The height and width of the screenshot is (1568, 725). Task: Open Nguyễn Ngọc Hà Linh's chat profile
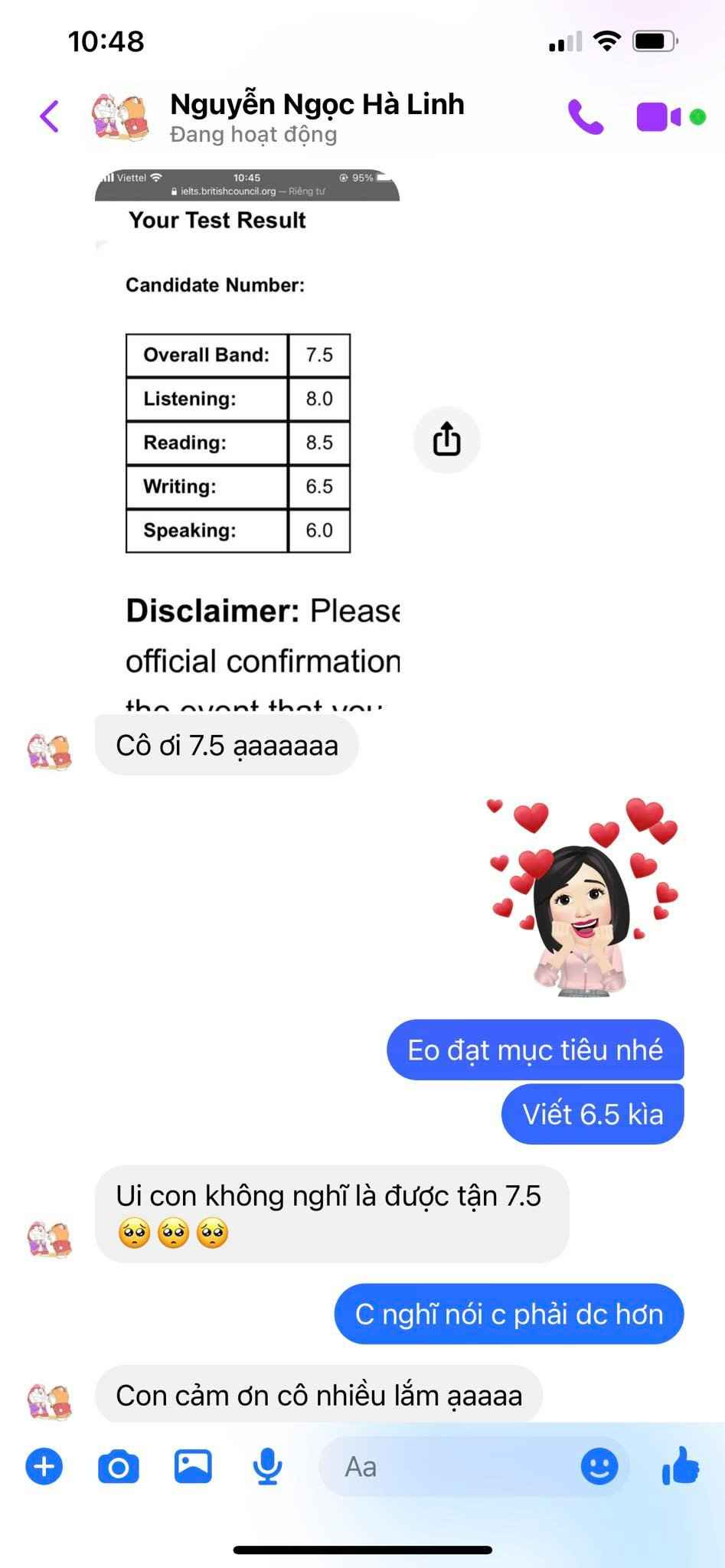pos(316,117)
